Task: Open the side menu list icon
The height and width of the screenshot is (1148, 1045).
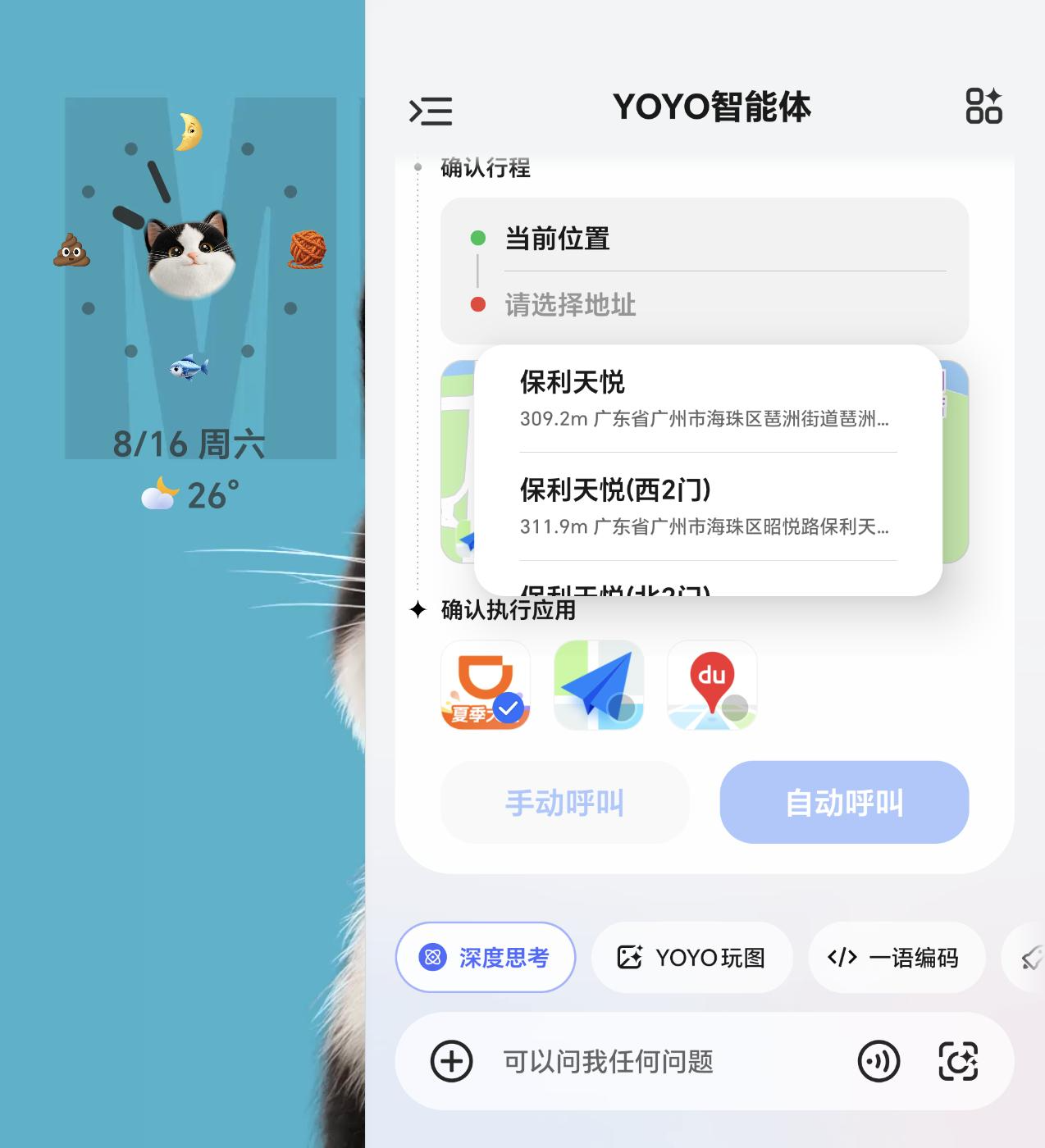Action: pyautogui.click(x=431, y=111)
